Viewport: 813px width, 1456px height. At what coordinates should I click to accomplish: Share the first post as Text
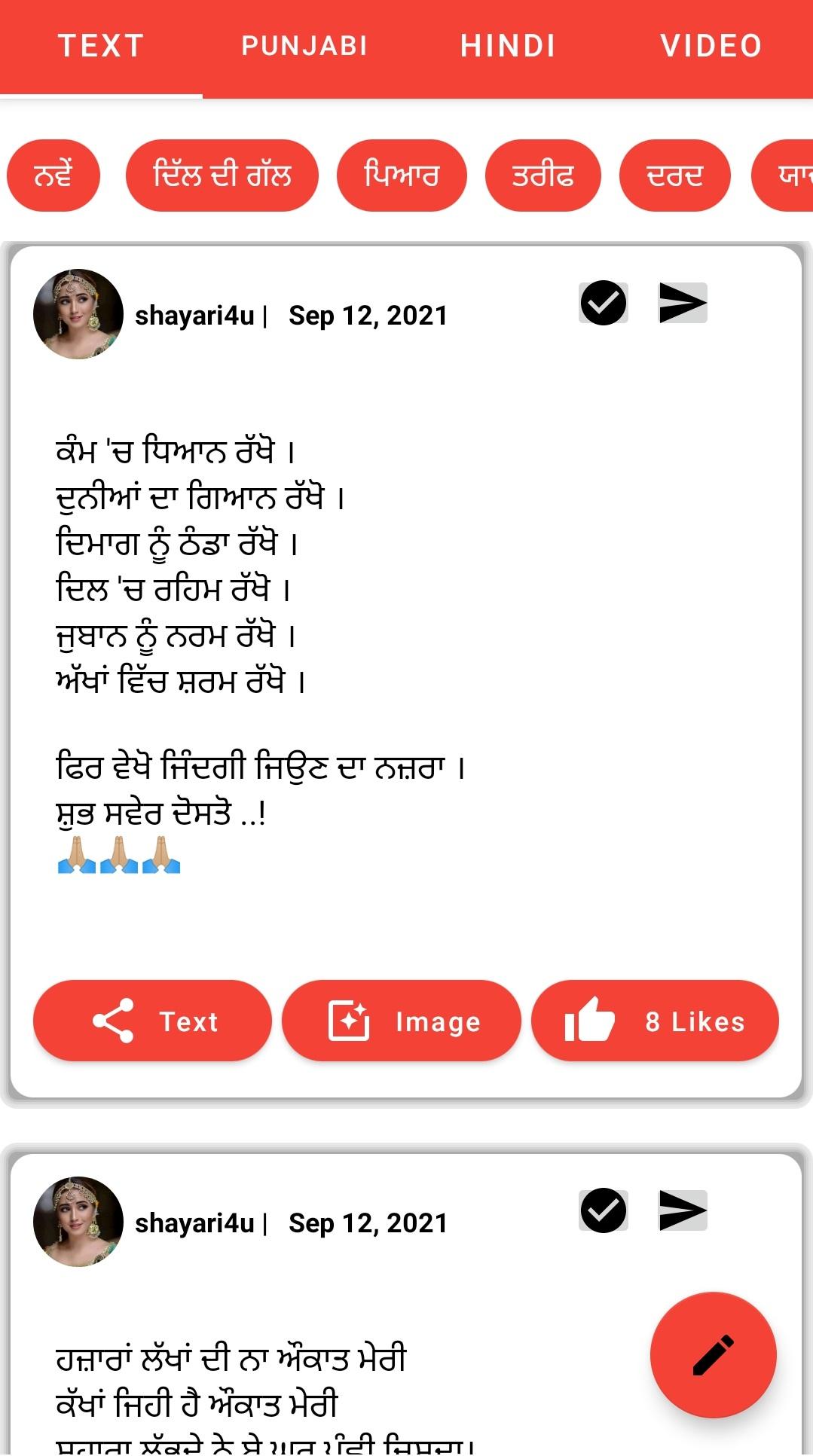click(x=152, y=1021)
